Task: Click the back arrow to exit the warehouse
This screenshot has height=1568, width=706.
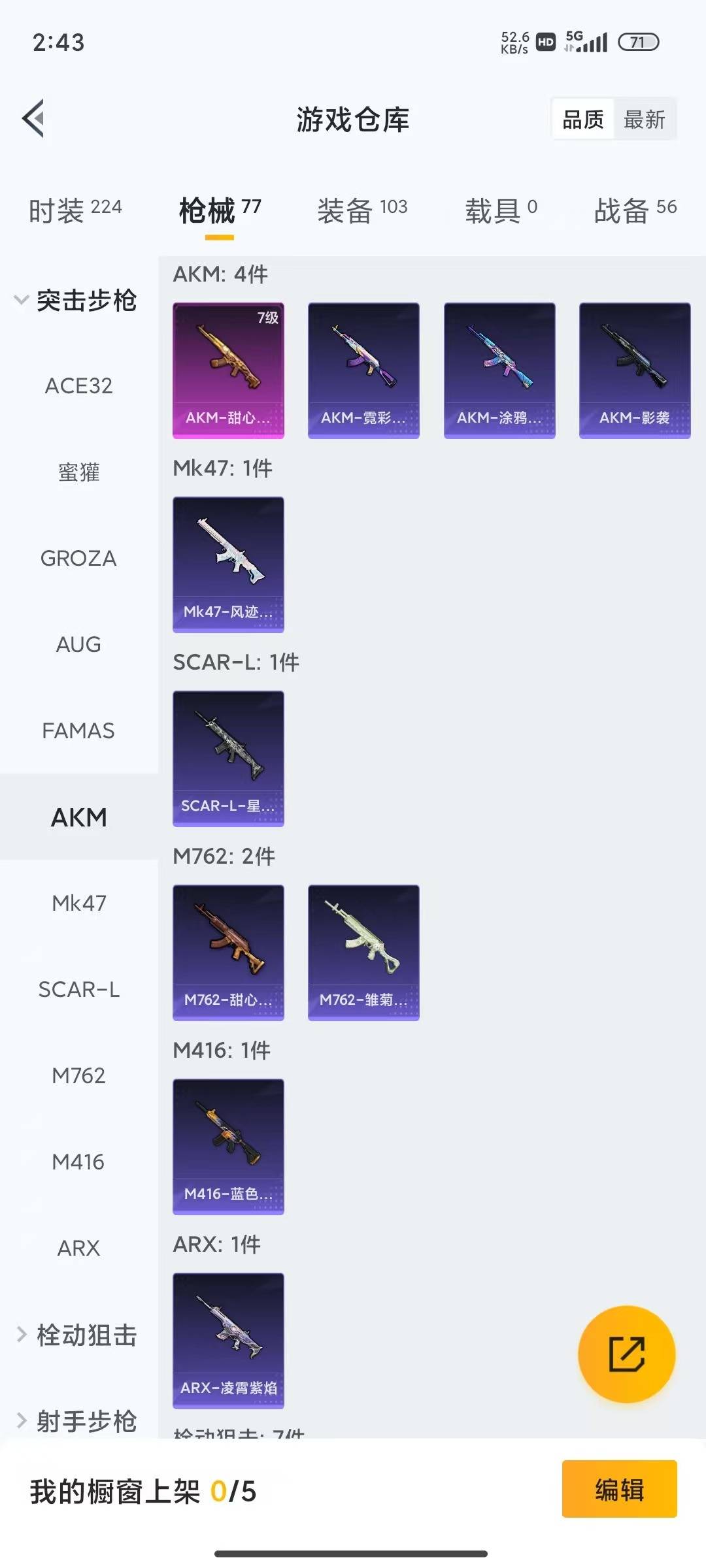Action: pyautogui.click(x=33, y=120)
